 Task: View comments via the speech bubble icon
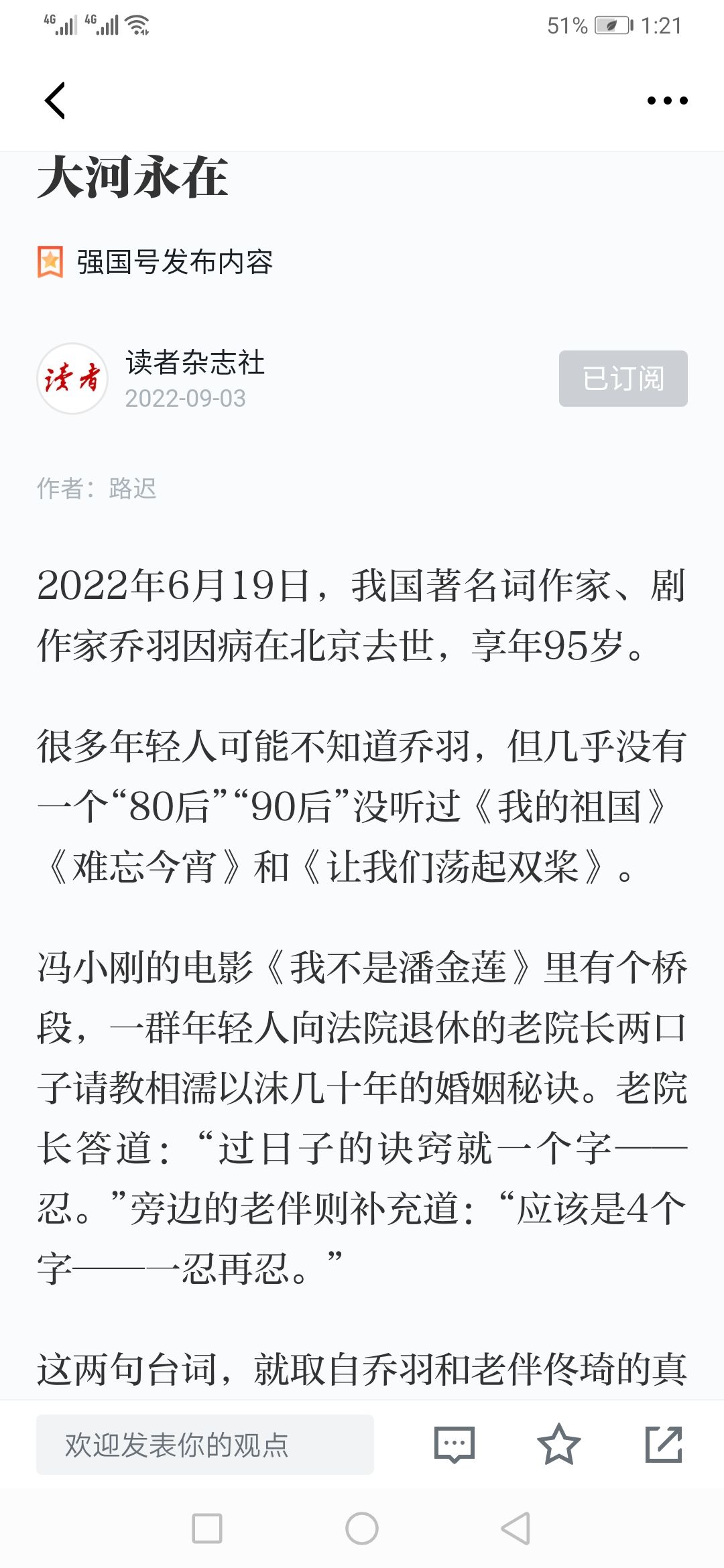coord(455,1445)
